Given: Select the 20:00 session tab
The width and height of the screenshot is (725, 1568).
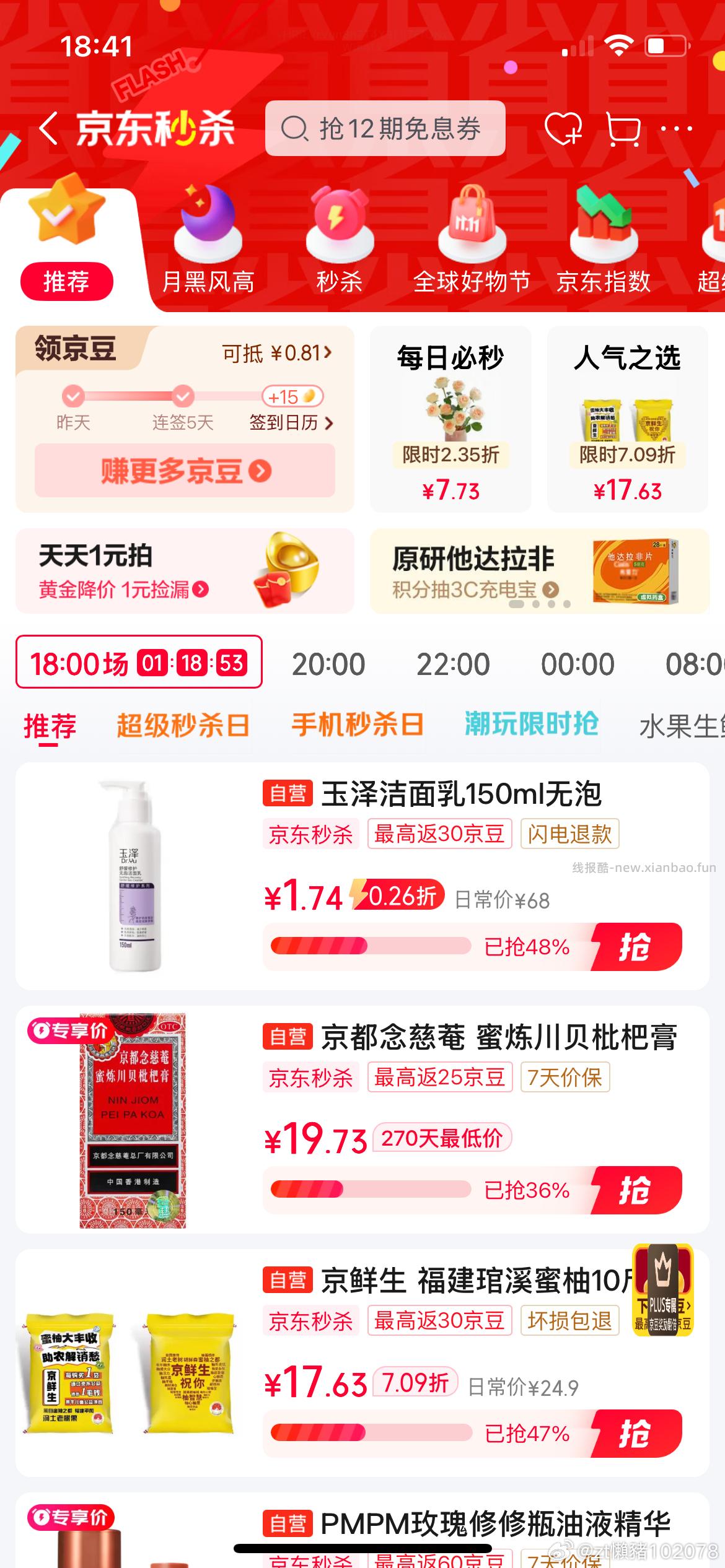Looking at the screenshot, I should tap(327, 663).
